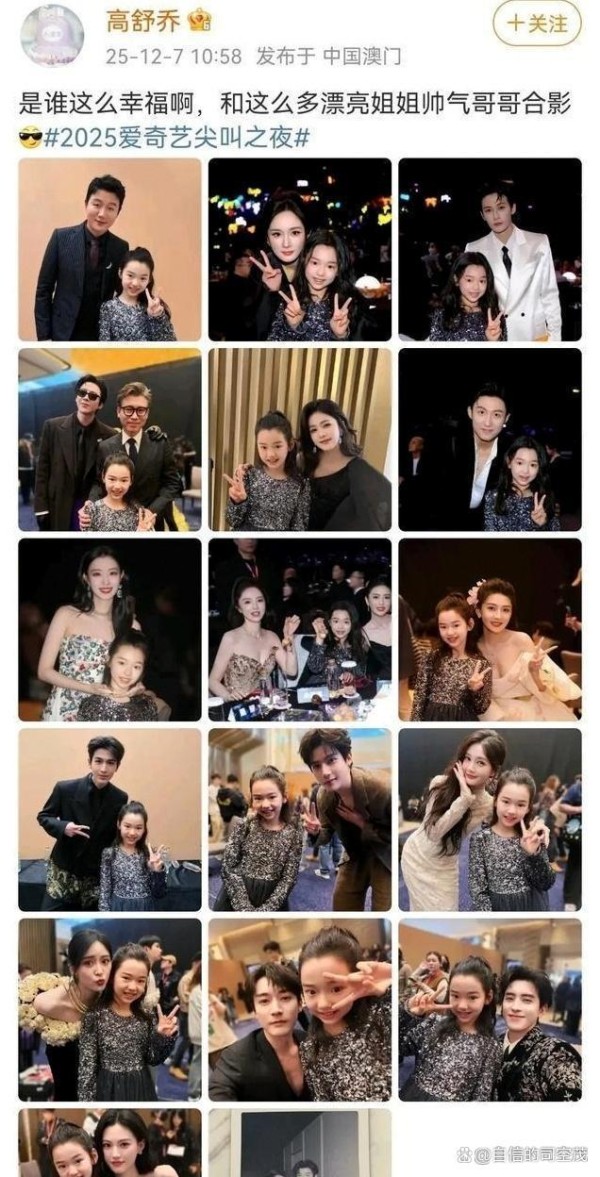The image size is (600, 1177).
Task: Open photo with two men, one in sunglasses
Action: pos(109,439)
